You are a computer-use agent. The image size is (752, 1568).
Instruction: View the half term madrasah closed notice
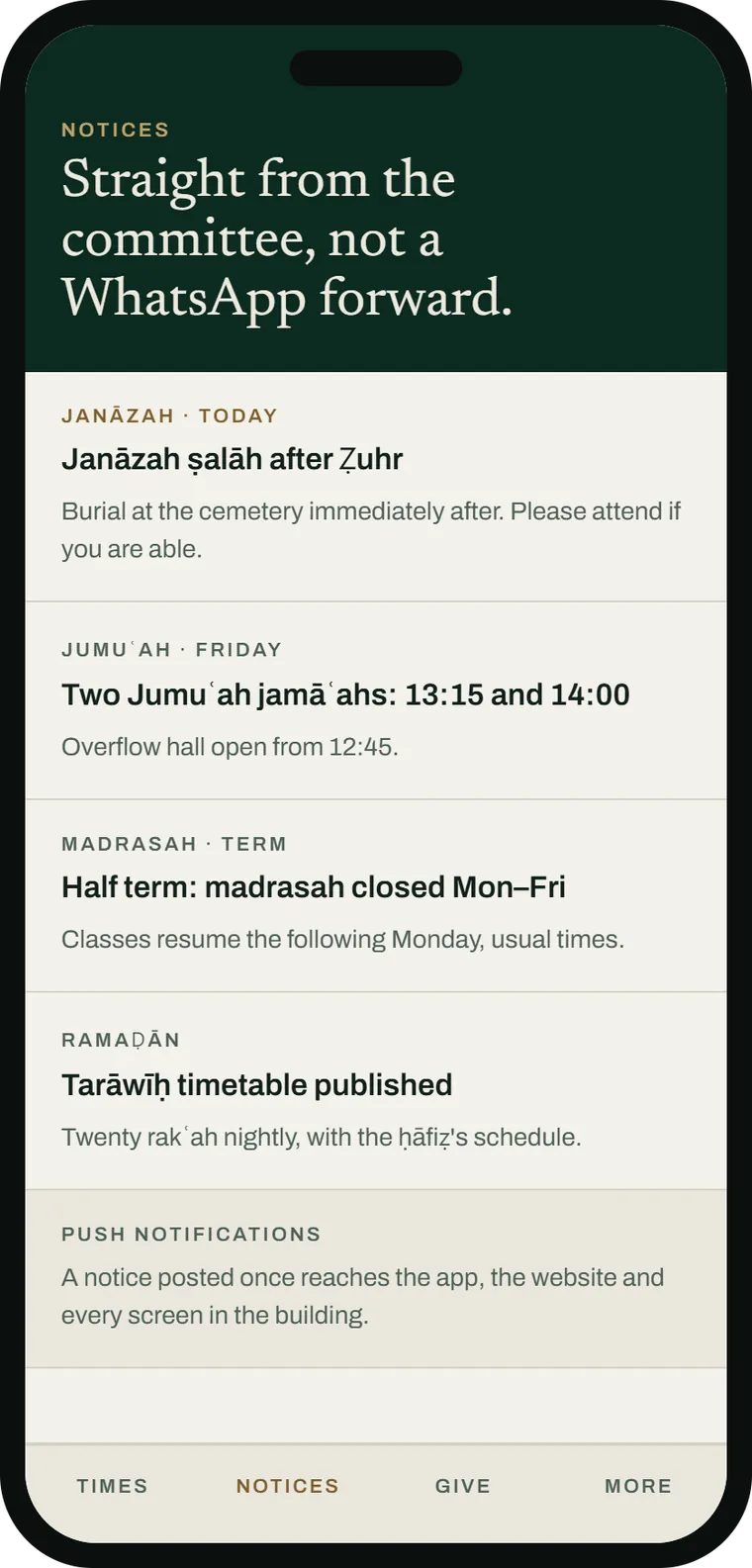[x=376, y=895]
